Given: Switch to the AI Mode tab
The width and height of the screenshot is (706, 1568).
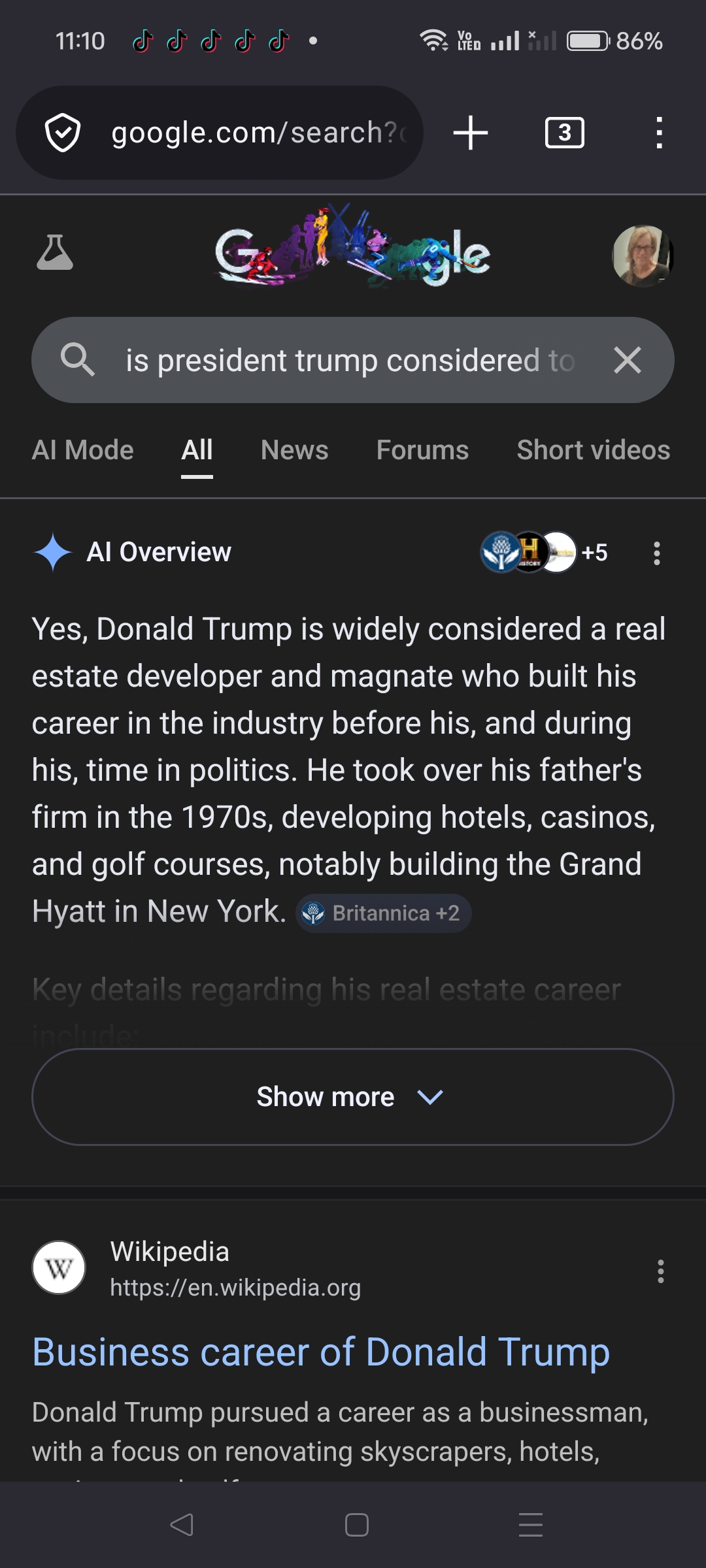Looking at the screenshot, I should tap(83, 450).
